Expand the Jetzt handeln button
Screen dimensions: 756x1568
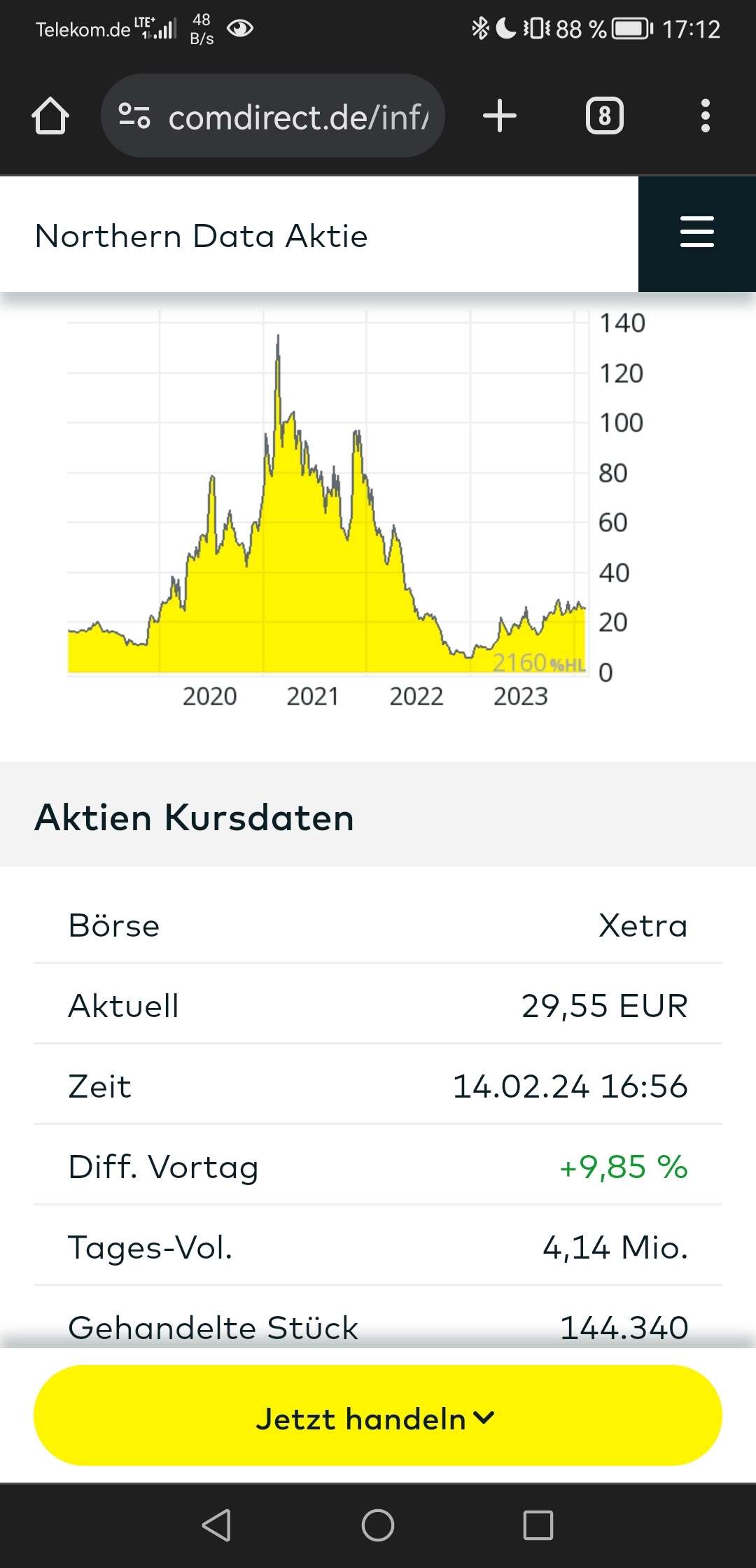tap(378, 1419)
